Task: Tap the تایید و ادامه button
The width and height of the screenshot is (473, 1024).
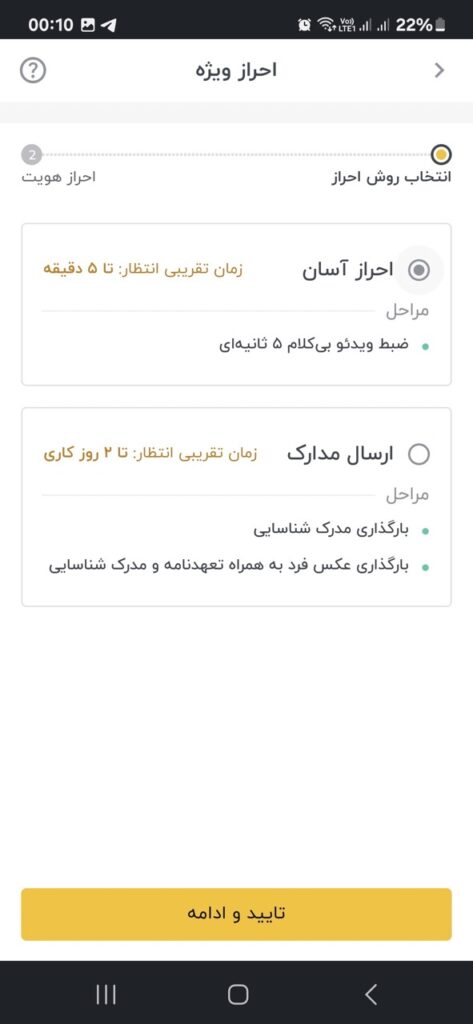Action: tap(236, 914)
